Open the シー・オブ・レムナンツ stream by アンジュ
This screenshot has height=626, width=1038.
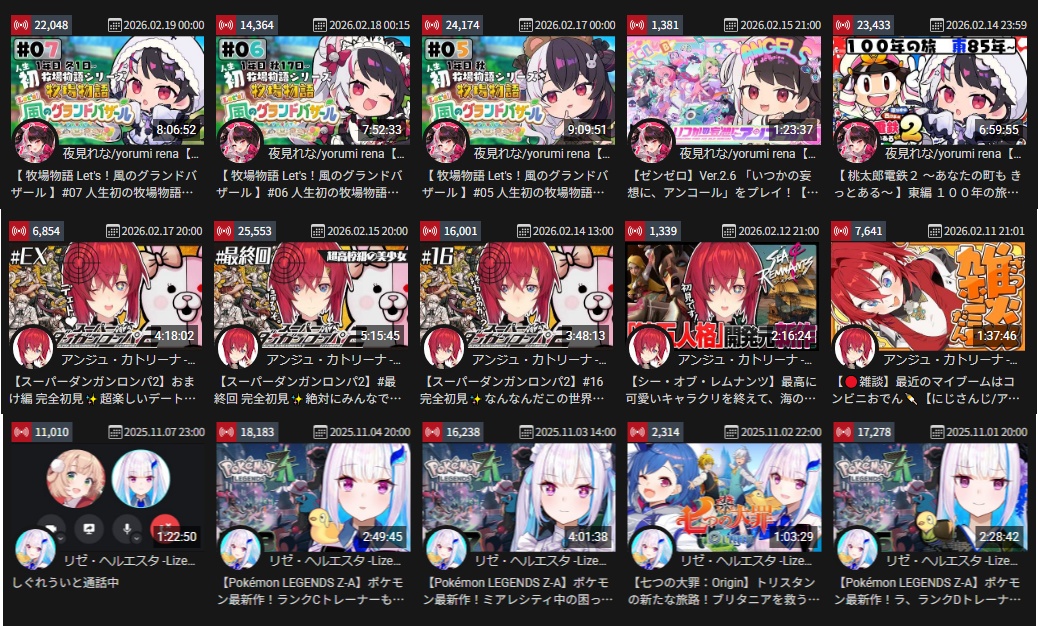pos(723,295)
